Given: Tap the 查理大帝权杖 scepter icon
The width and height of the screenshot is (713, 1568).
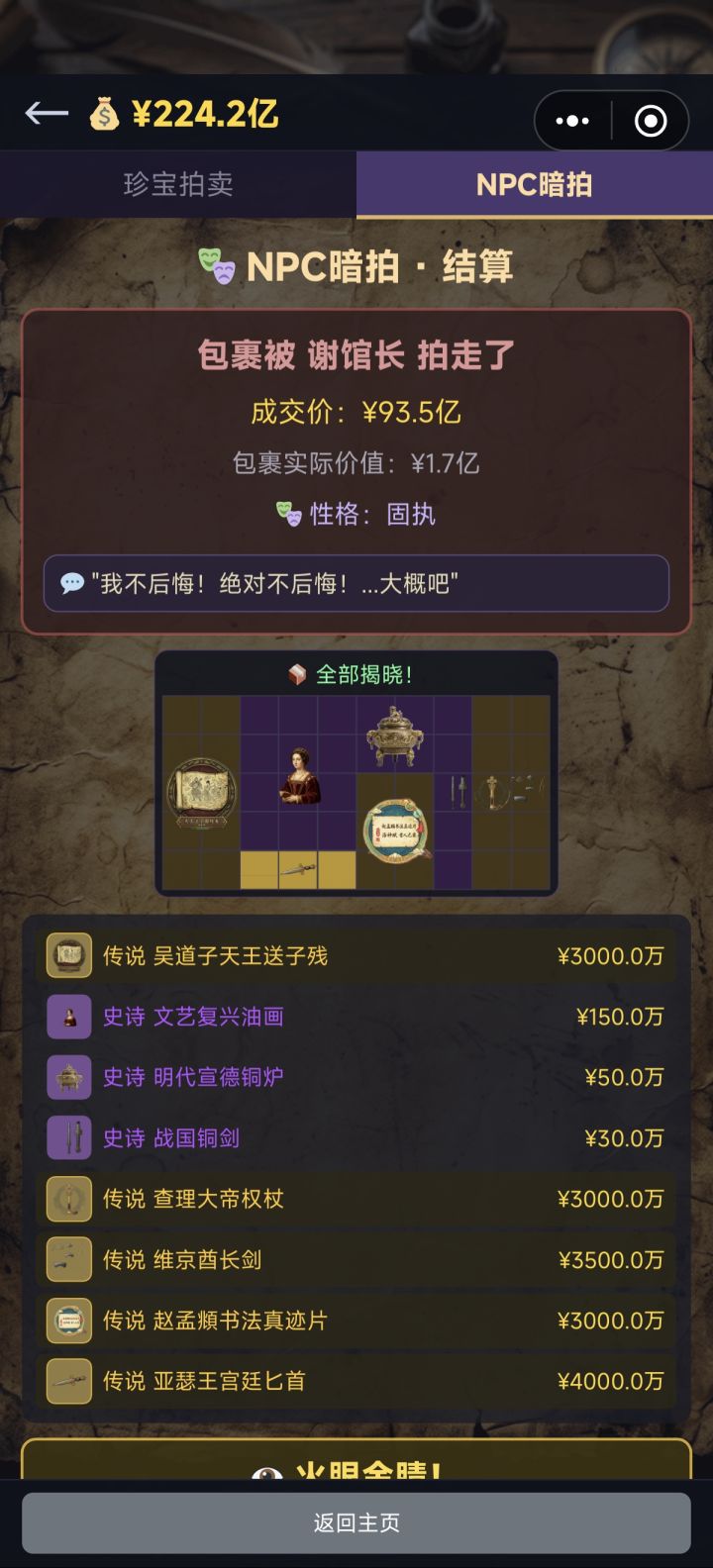Looking at the screenshot, I should 68,1199.
